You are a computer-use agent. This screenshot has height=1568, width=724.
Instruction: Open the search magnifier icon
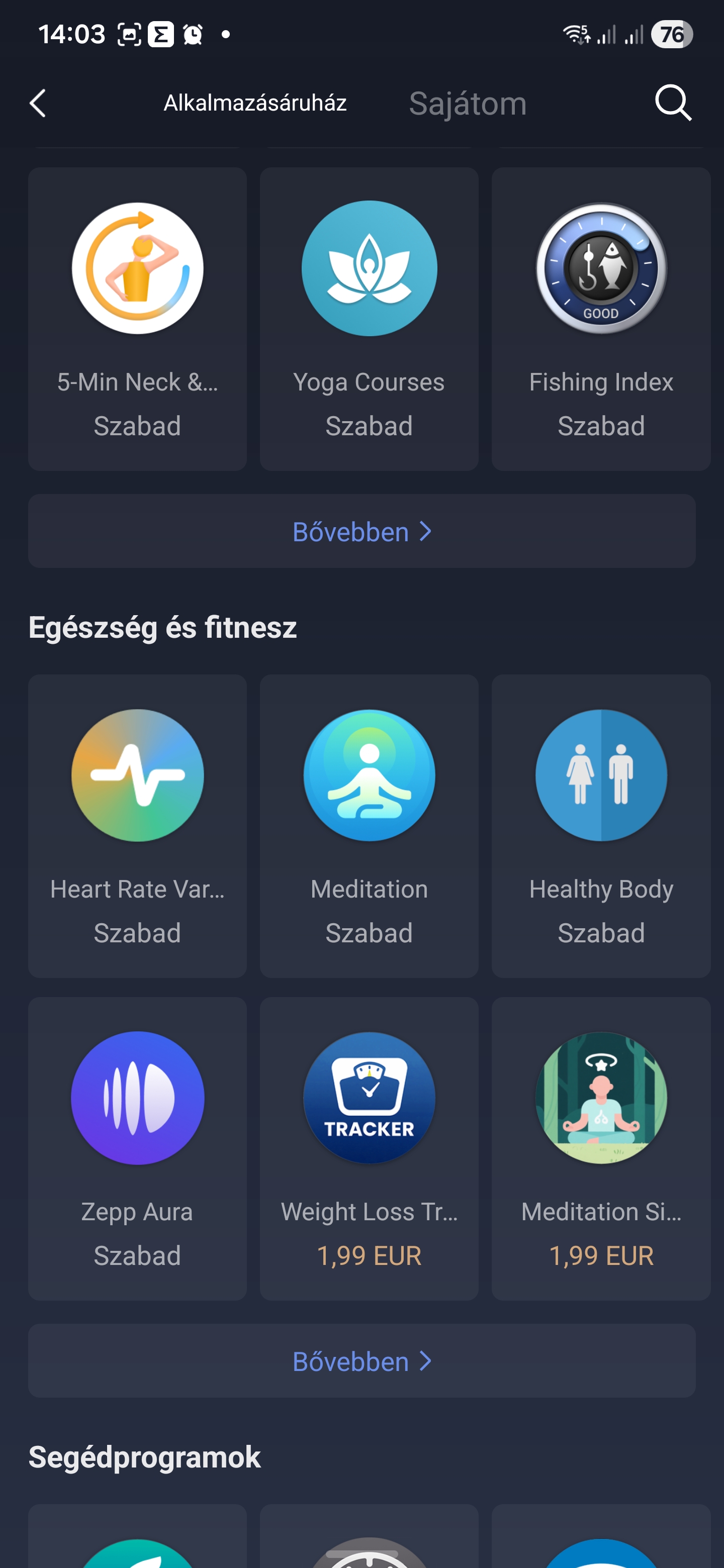(672, 103)
